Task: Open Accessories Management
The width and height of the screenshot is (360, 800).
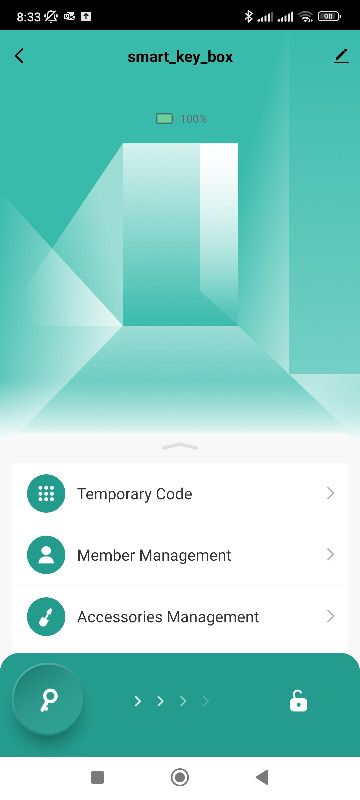Action: click(180, 616)
